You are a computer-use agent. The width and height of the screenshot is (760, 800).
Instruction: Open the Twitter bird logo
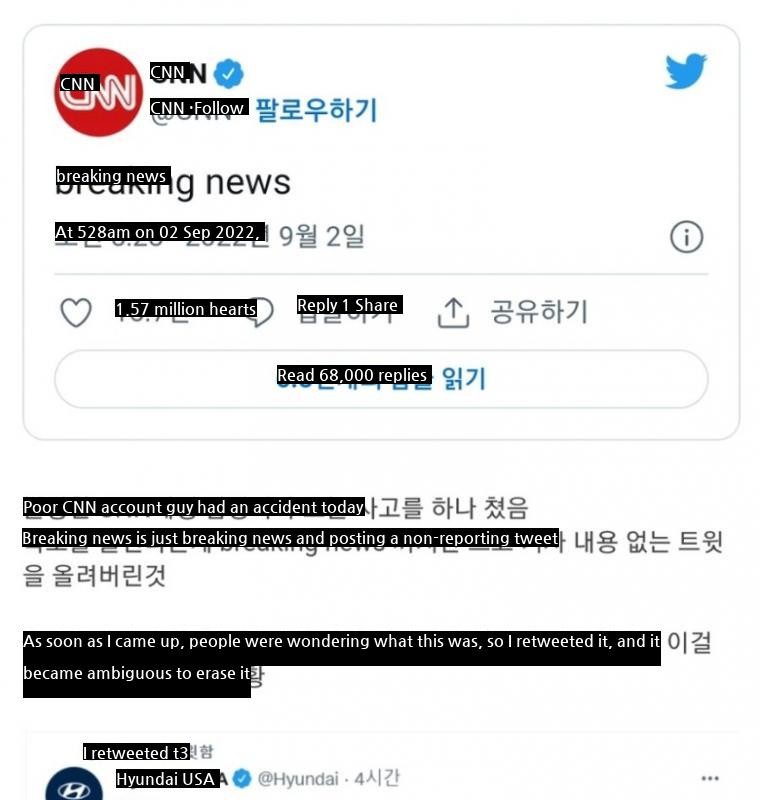[685, 71]
